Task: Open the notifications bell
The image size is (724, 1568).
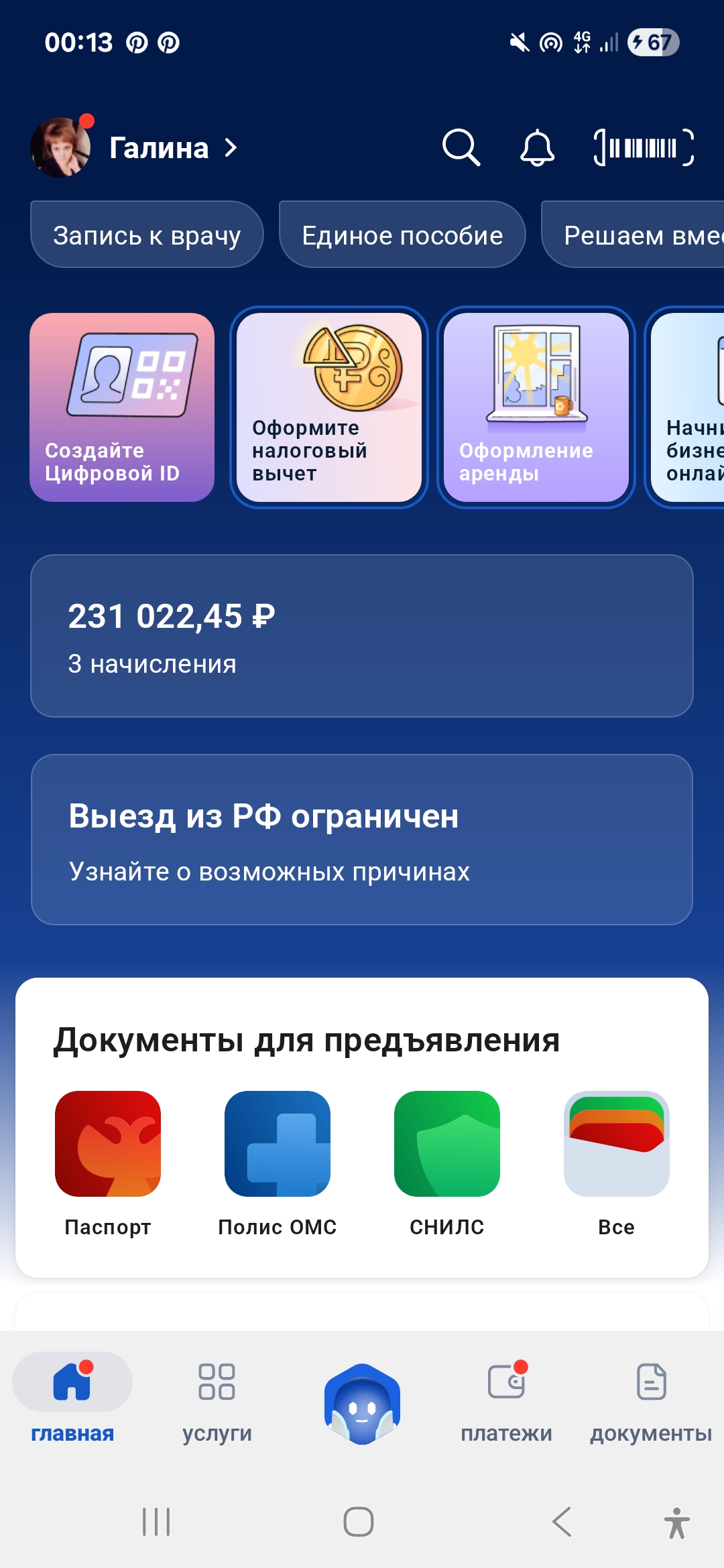Action: pyautogui.click(x=537, y=147)
